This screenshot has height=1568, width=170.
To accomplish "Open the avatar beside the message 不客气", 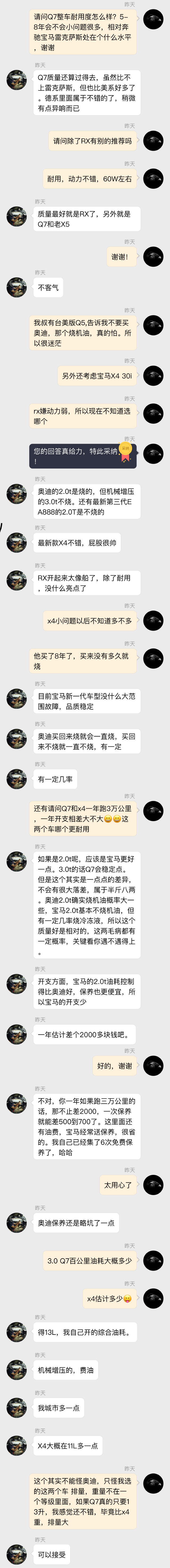I will click(x=16, y=286).
